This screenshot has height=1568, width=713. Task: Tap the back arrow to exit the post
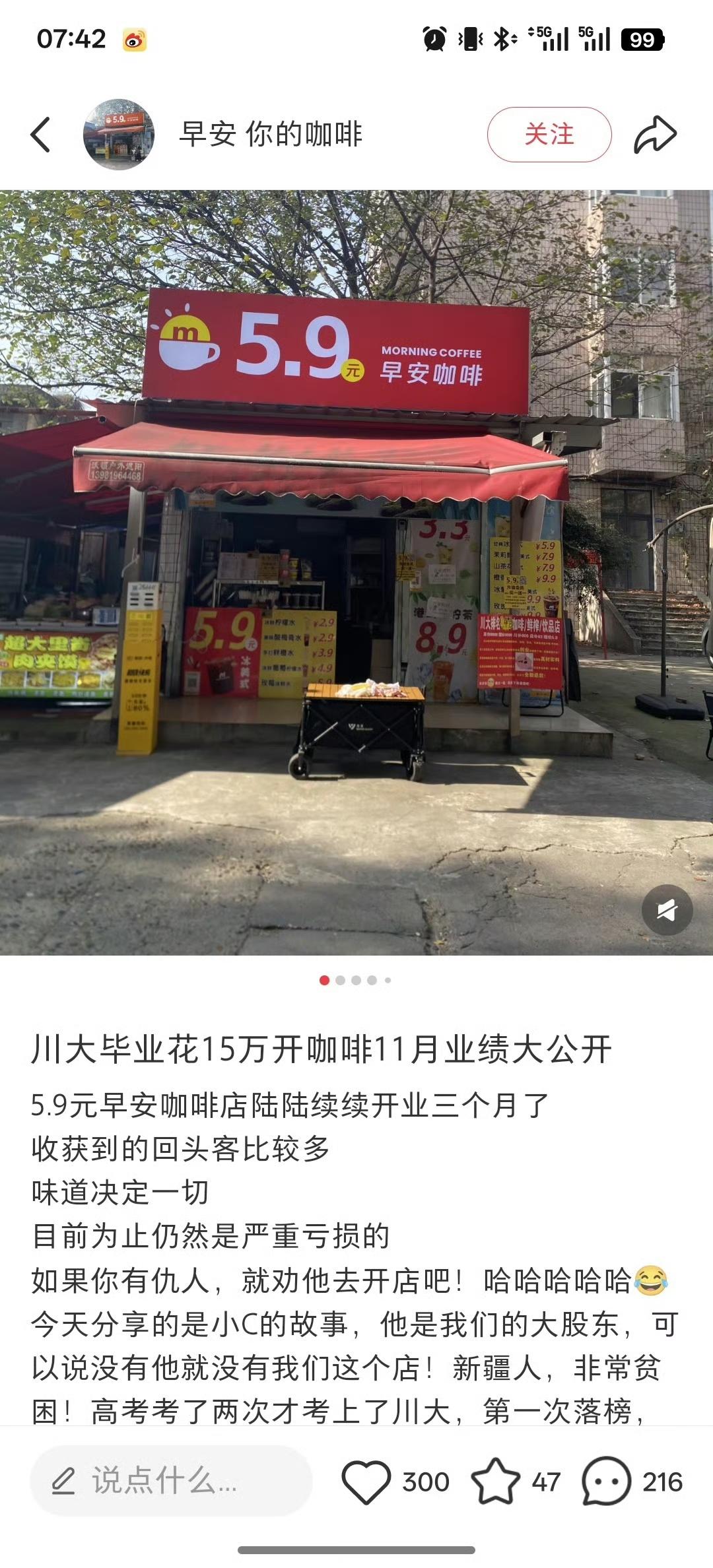tap(41, 134)
